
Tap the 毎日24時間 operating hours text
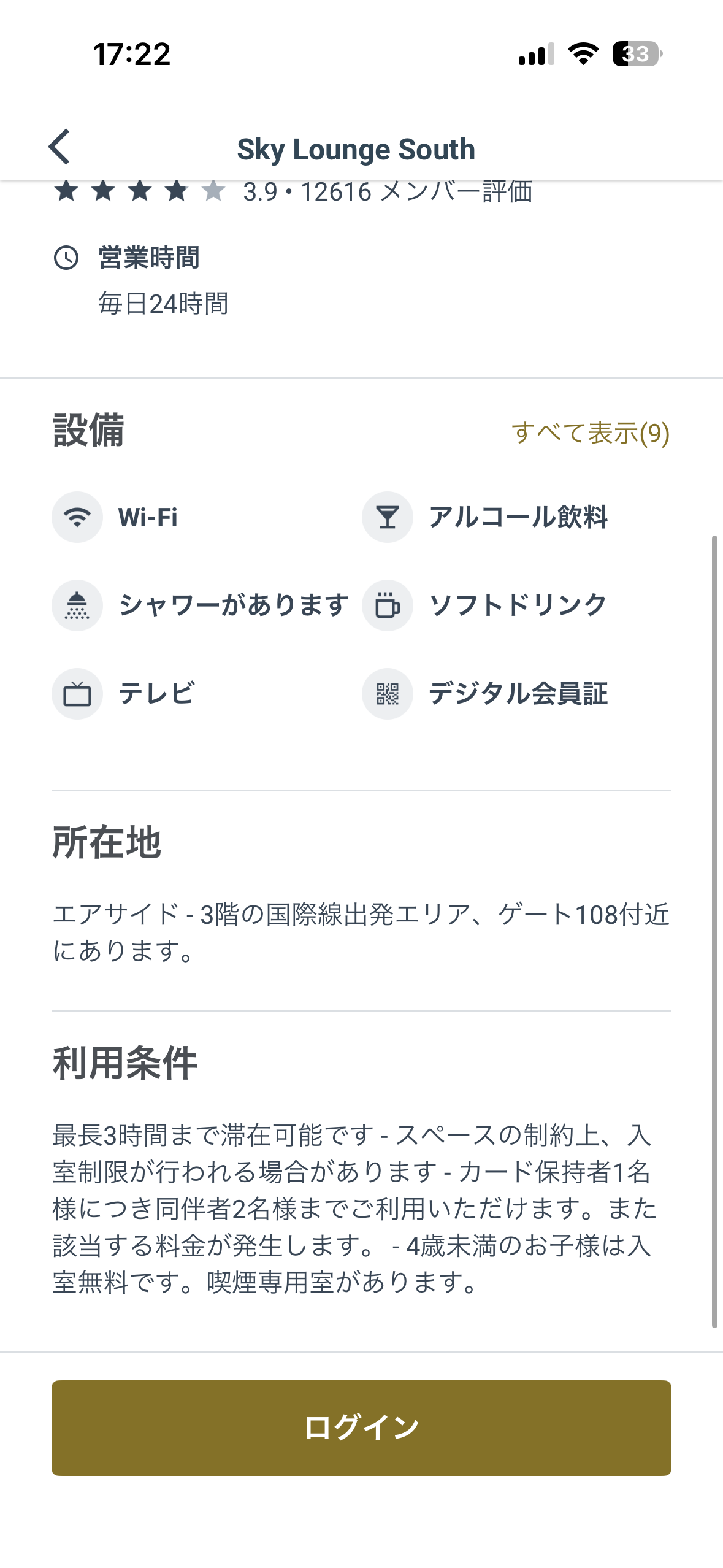[x=164, y=303]
